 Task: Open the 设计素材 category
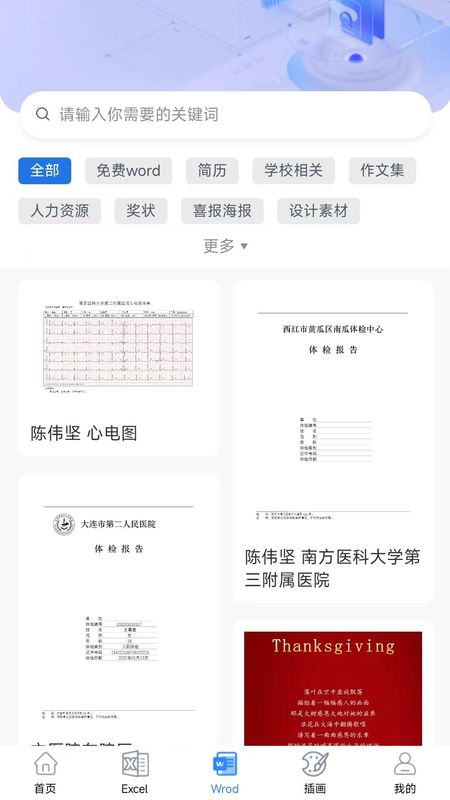point(318,211)
